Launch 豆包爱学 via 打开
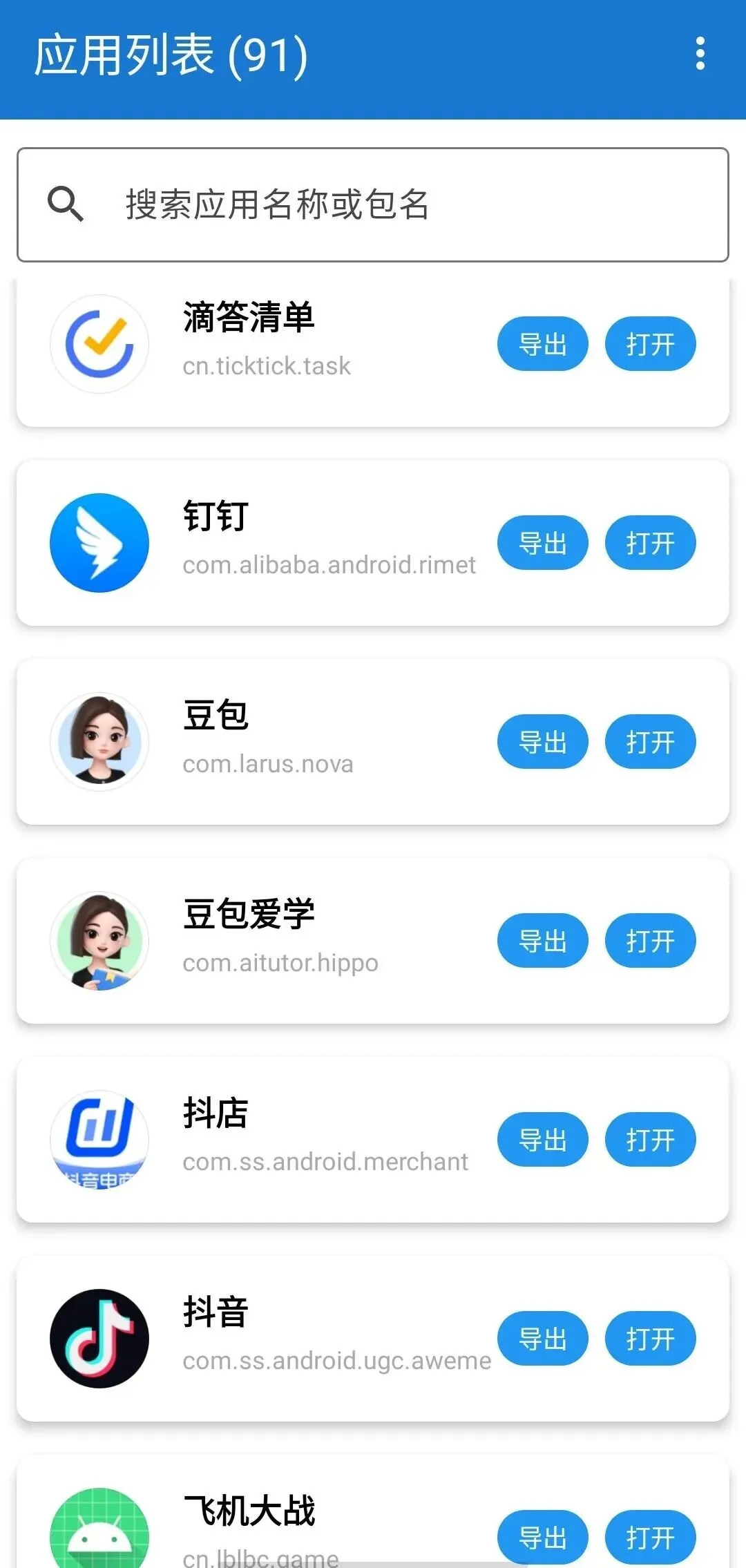This screenshot has width=746, height=1568. point(650,941)
